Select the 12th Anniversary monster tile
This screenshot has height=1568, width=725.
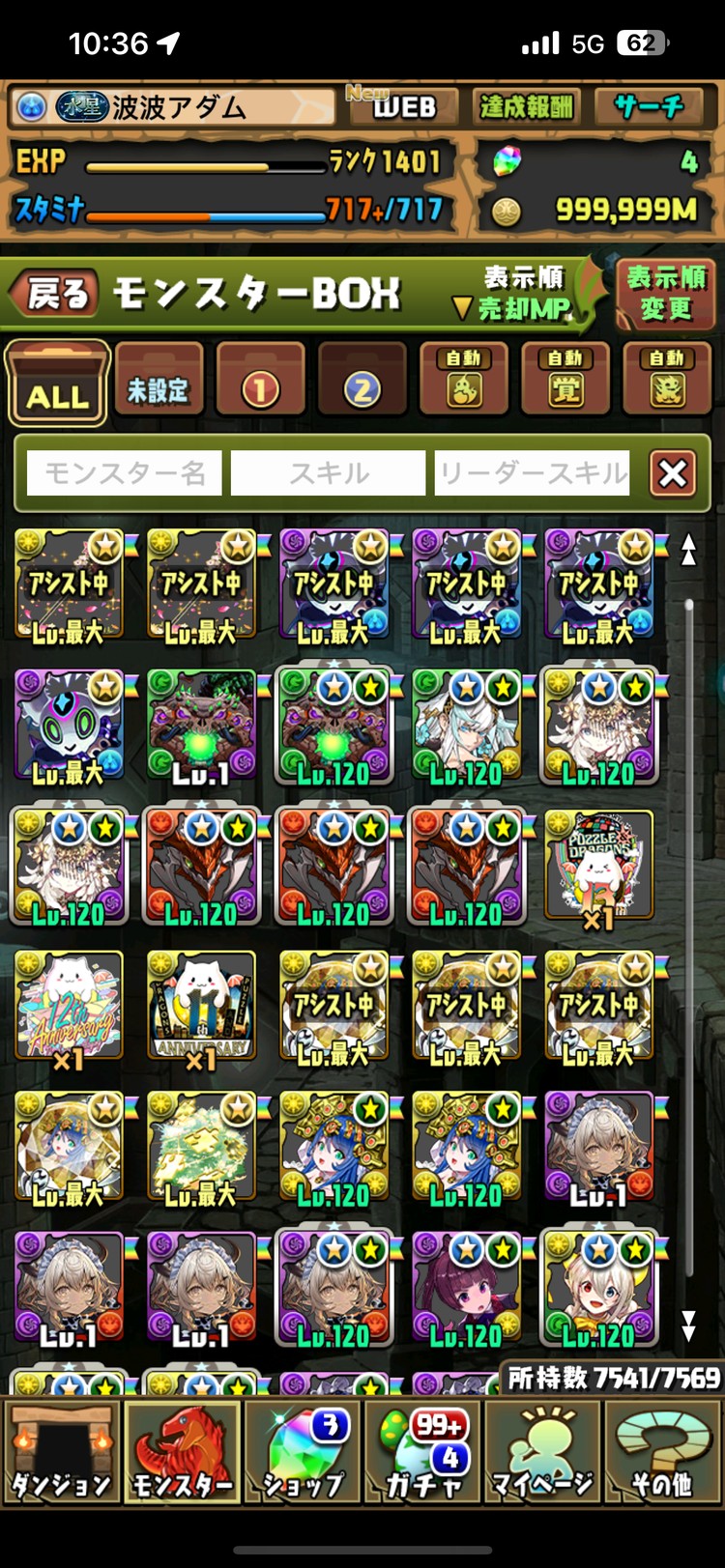pyautogui.click(x=69, y=1008)
